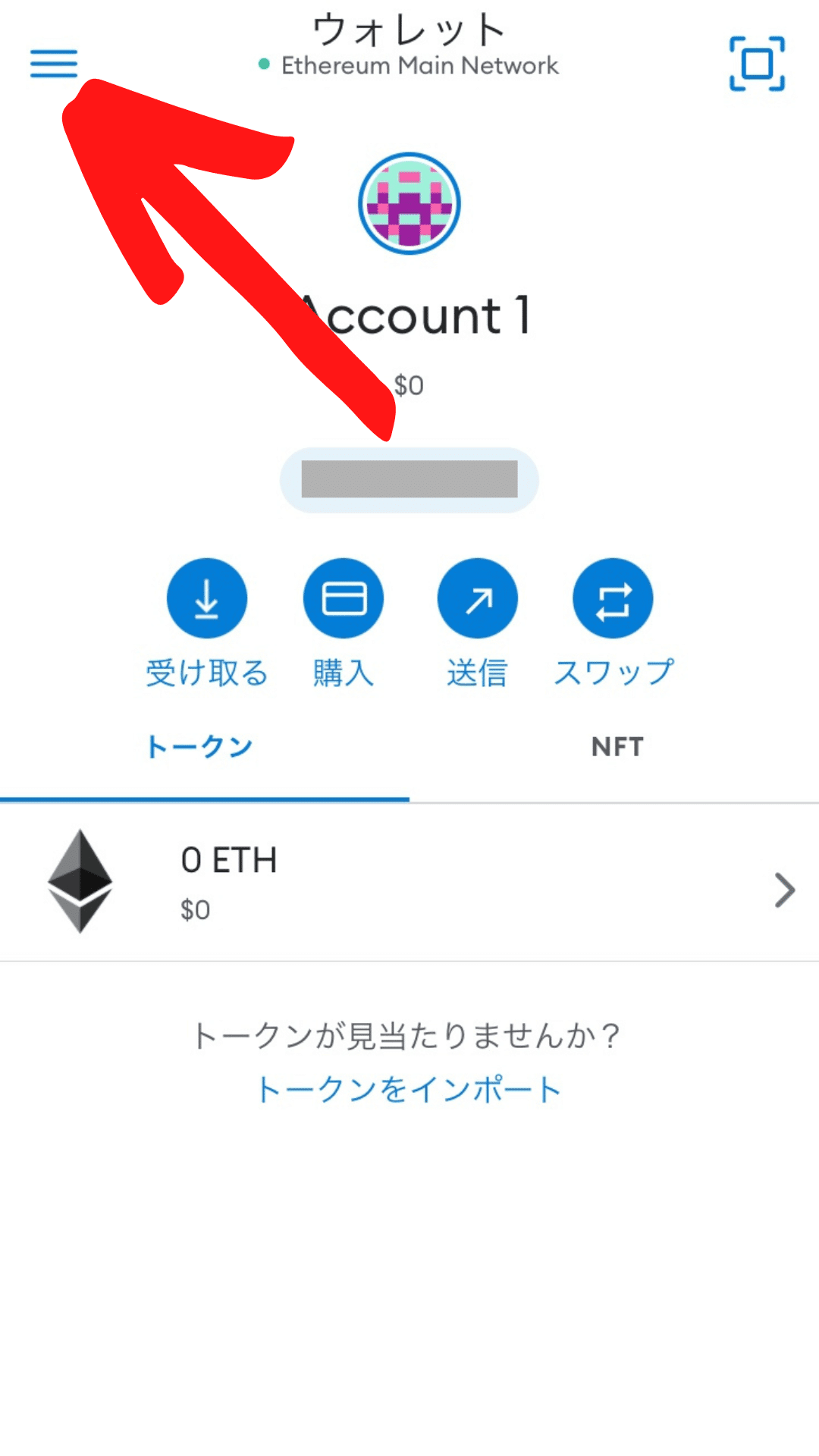This screenshot has width=819, height=1456.
Task: Tap the Ethereum Main Network selector
Action: pos(409,66)
